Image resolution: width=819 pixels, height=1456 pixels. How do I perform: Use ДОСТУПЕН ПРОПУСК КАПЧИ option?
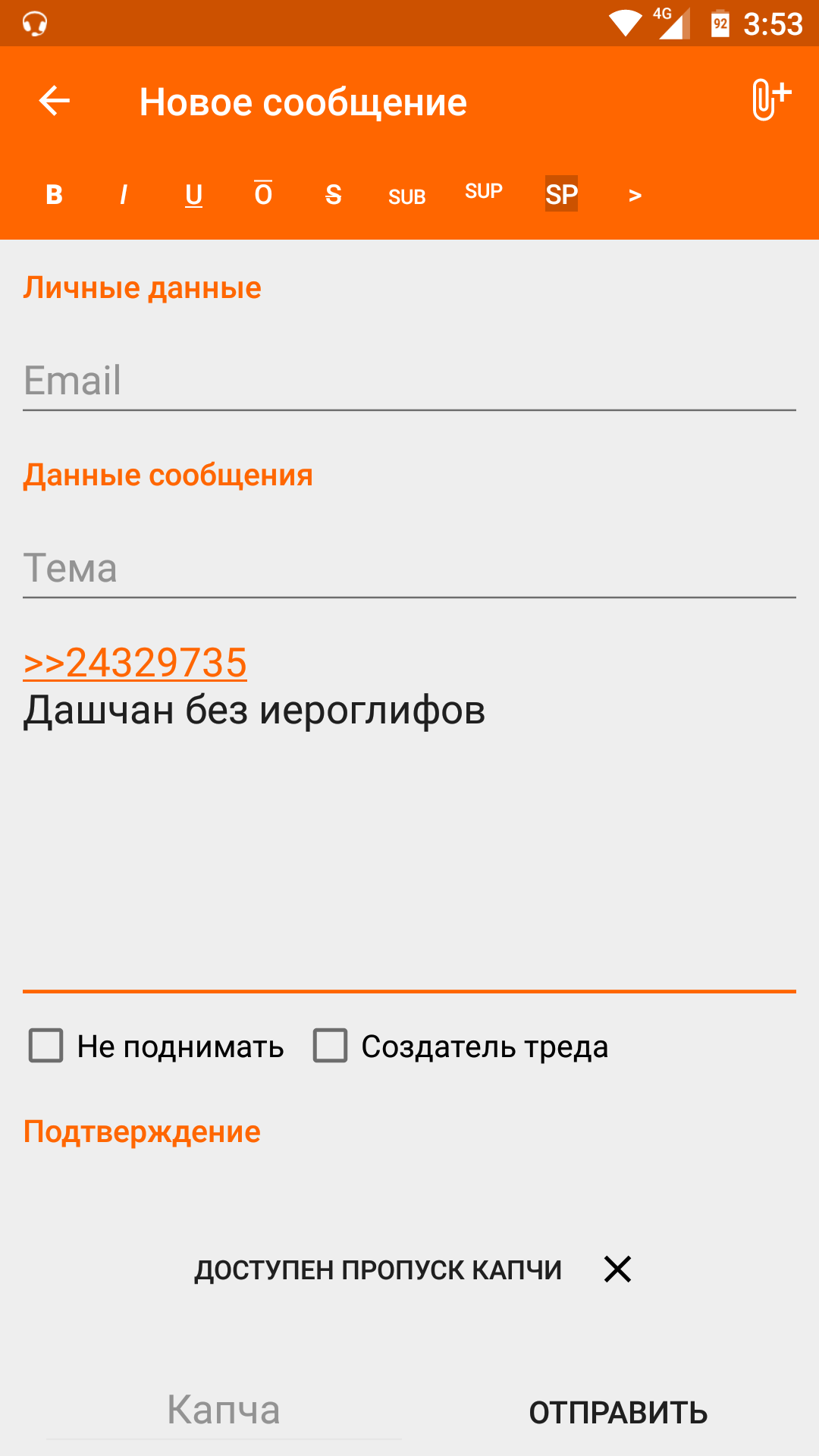[x=378, y=1269]
